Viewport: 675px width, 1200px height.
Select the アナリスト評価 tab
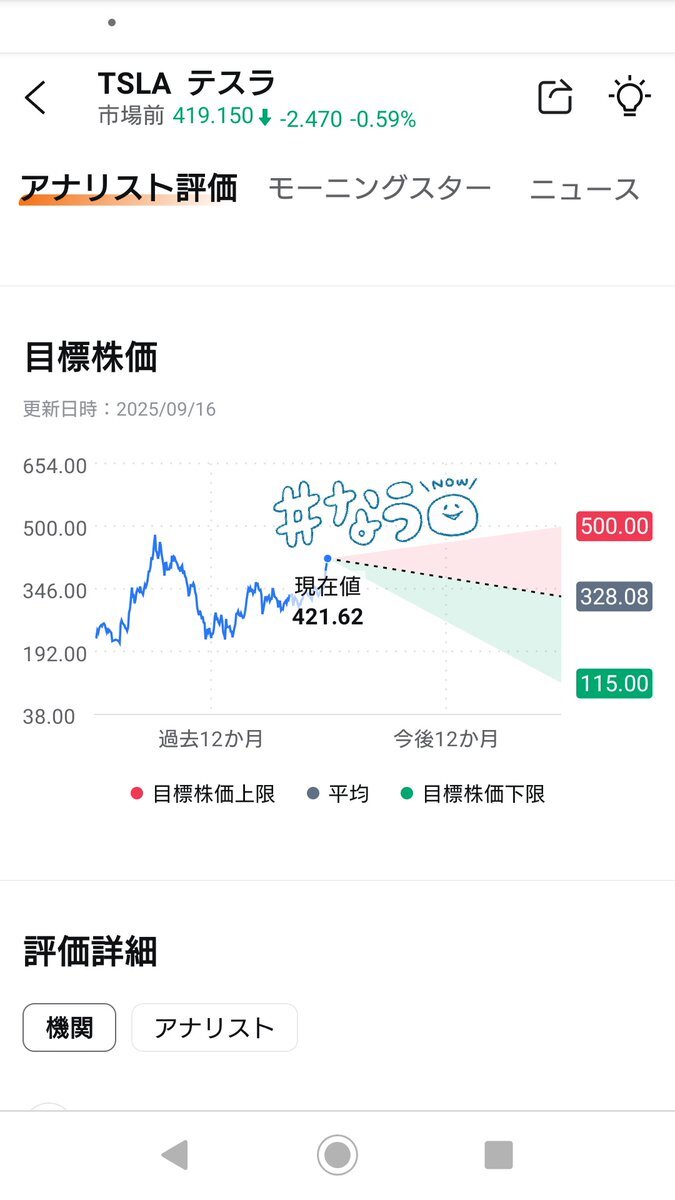click(x=129, y=188)
